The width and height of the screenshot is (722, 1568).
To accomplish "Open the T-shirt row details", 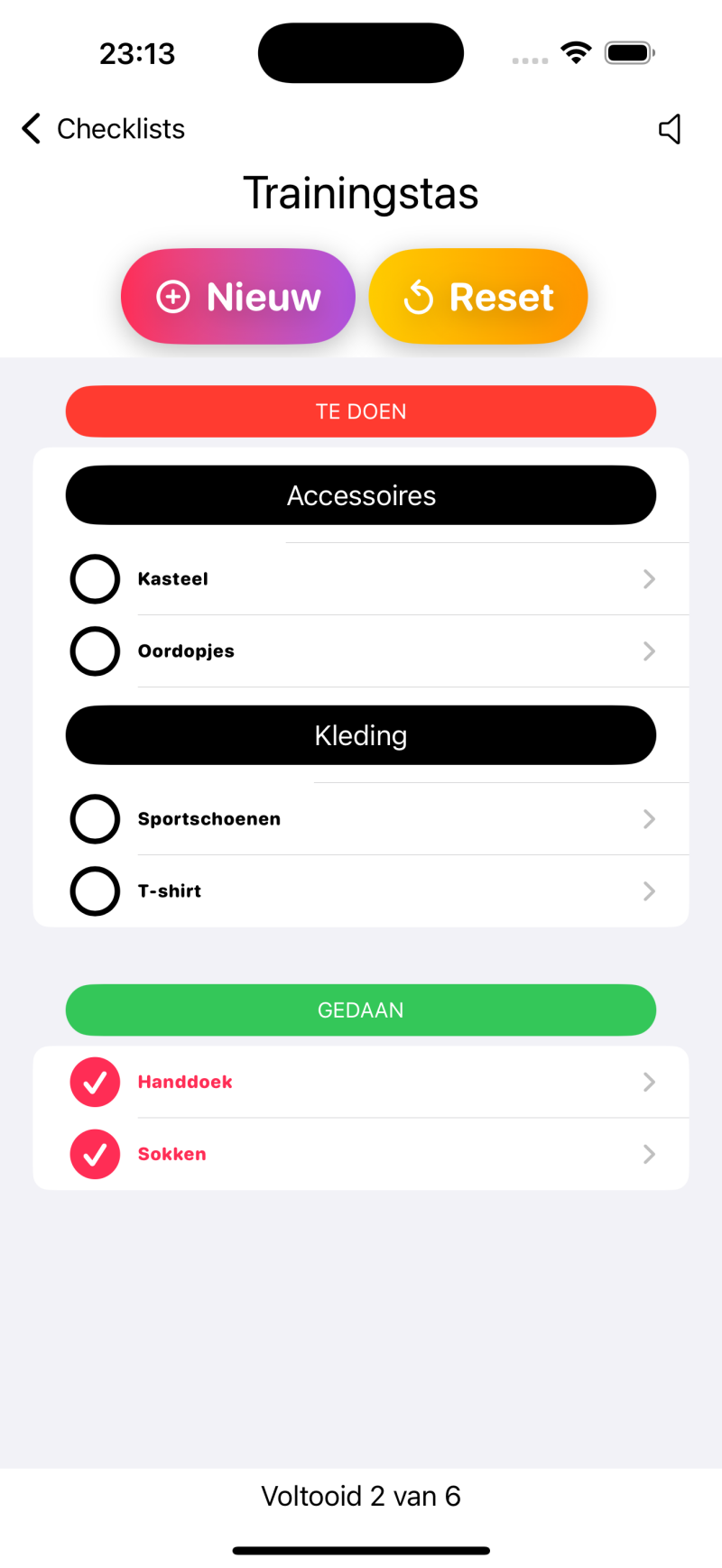I will click(649, 891).
